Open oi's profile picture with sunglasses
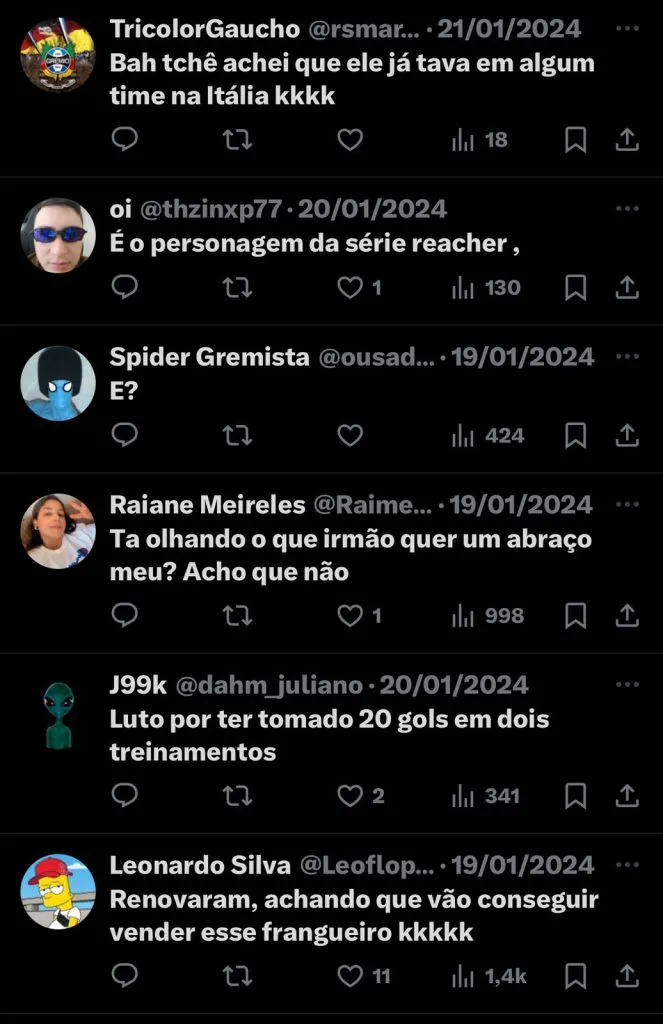 (58, 235)
